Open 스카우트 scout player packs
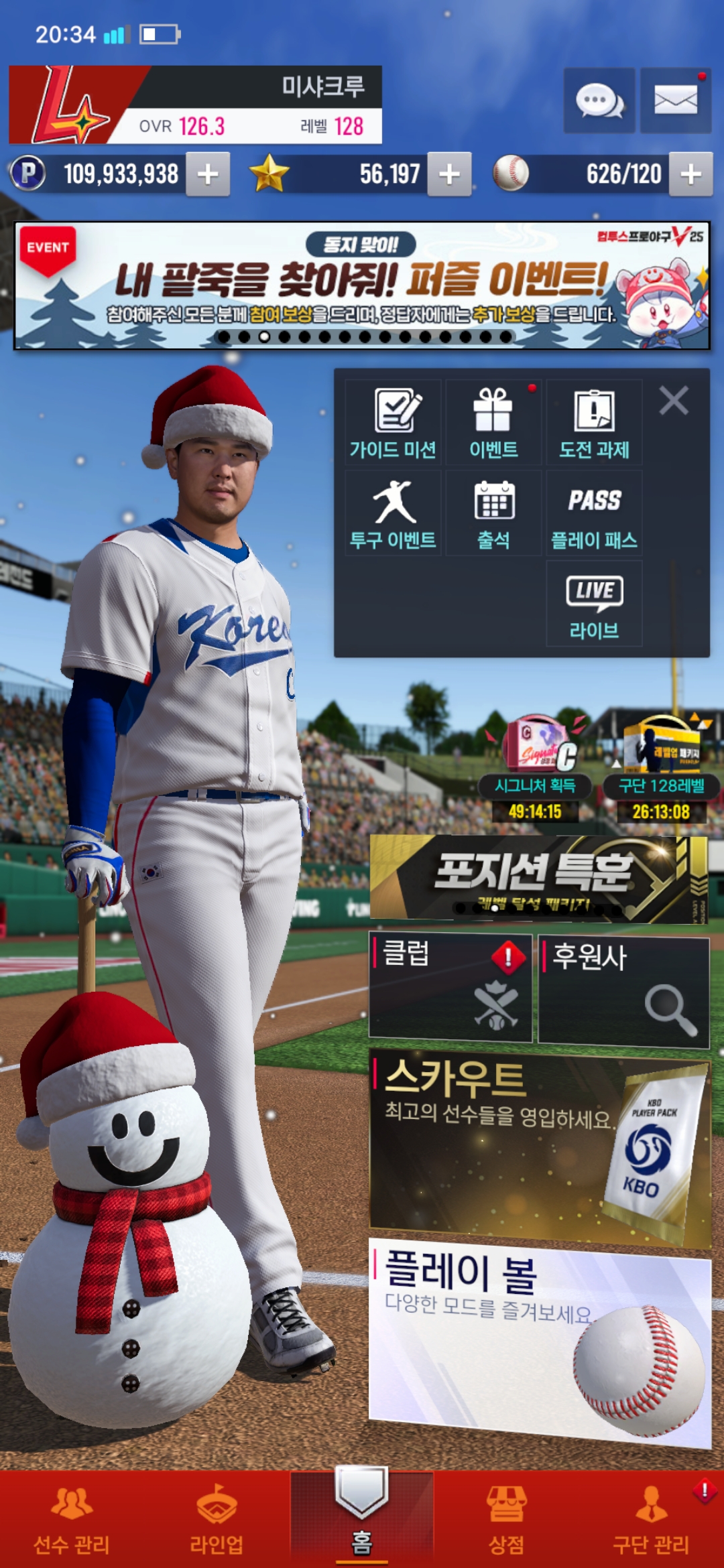The height and width of the screenshot is (1568, 724). point(540,1147)
